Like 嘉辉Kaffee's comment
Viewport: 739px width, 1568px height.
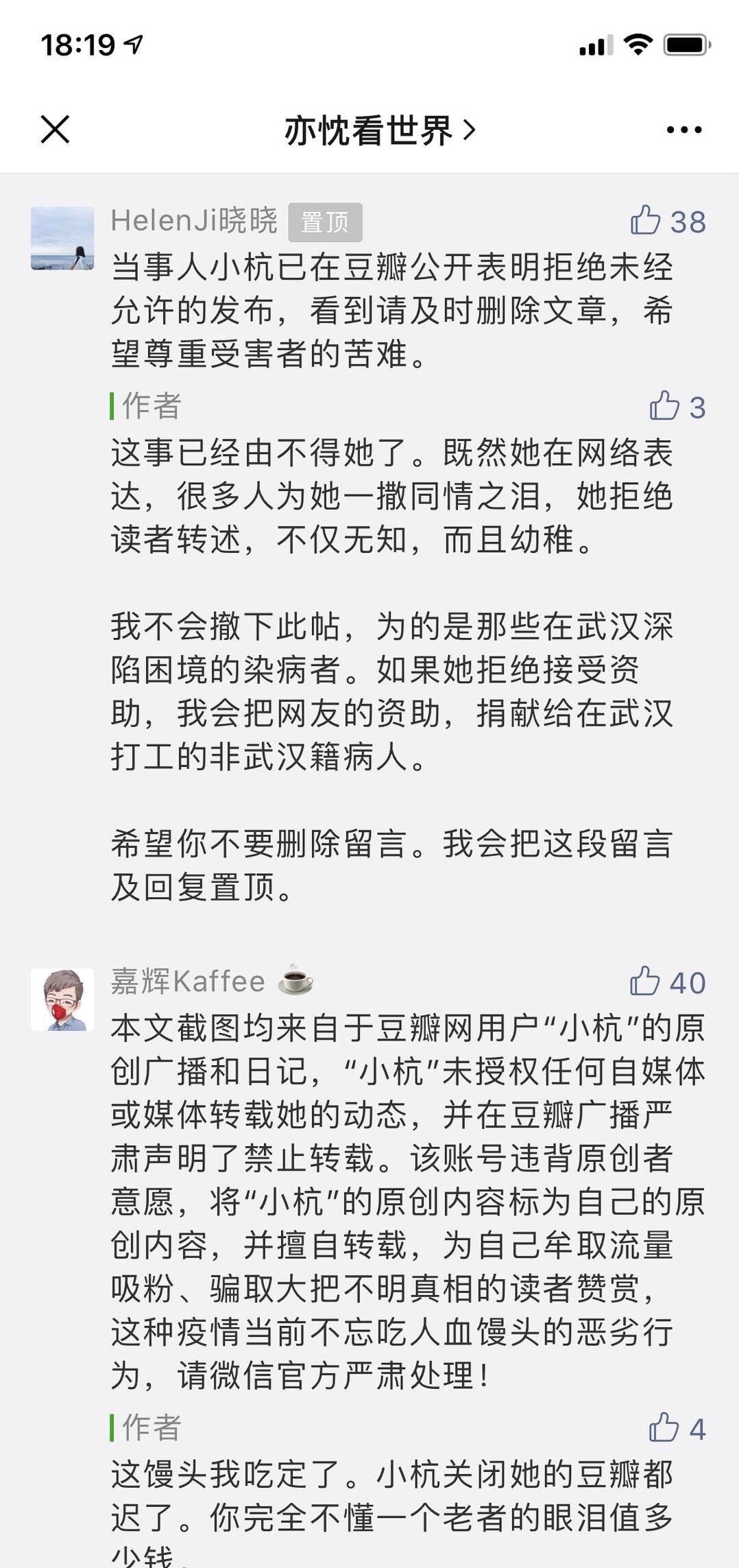(645, 982)
